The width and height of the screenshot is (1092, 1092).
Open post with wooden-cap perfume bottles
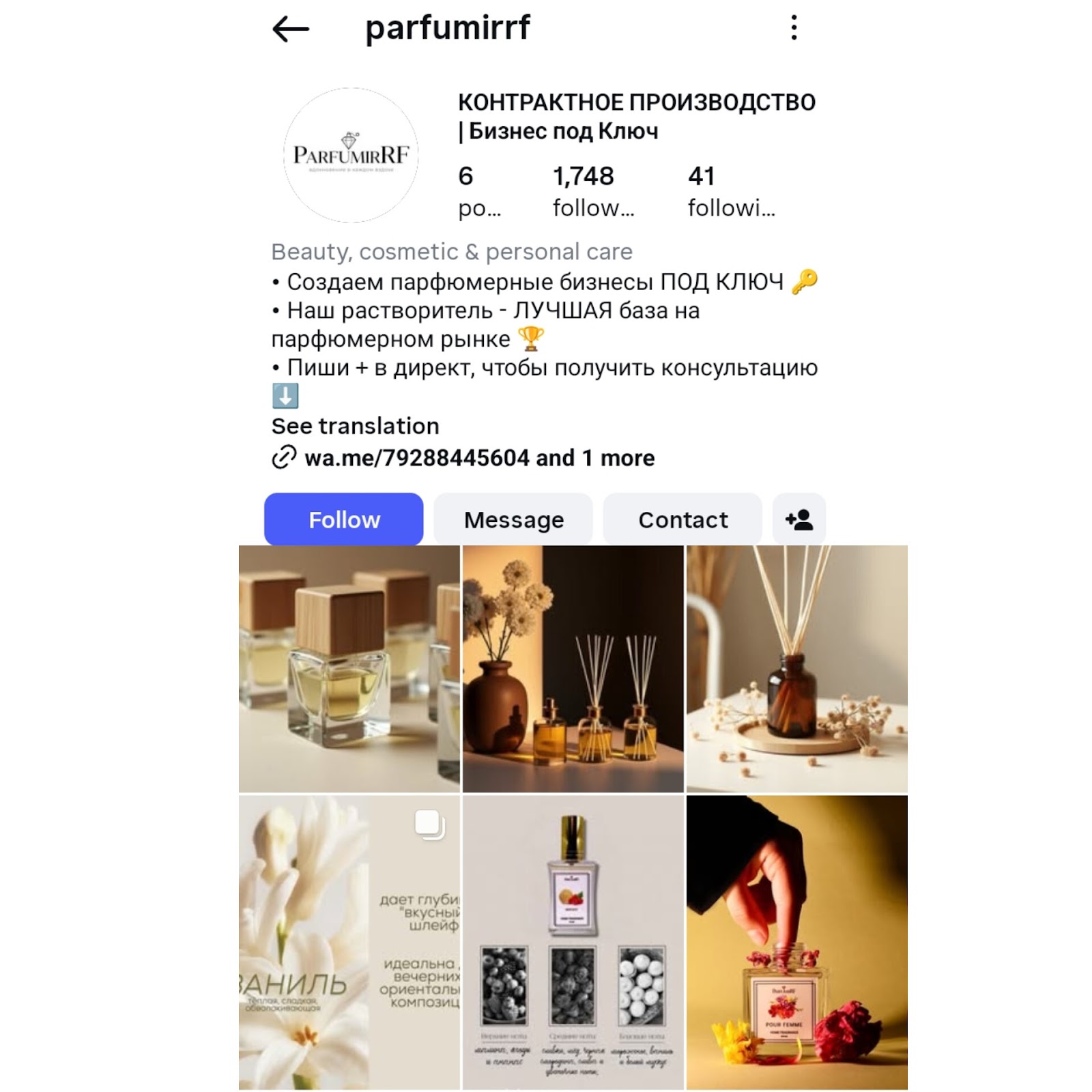coord(349,668)
